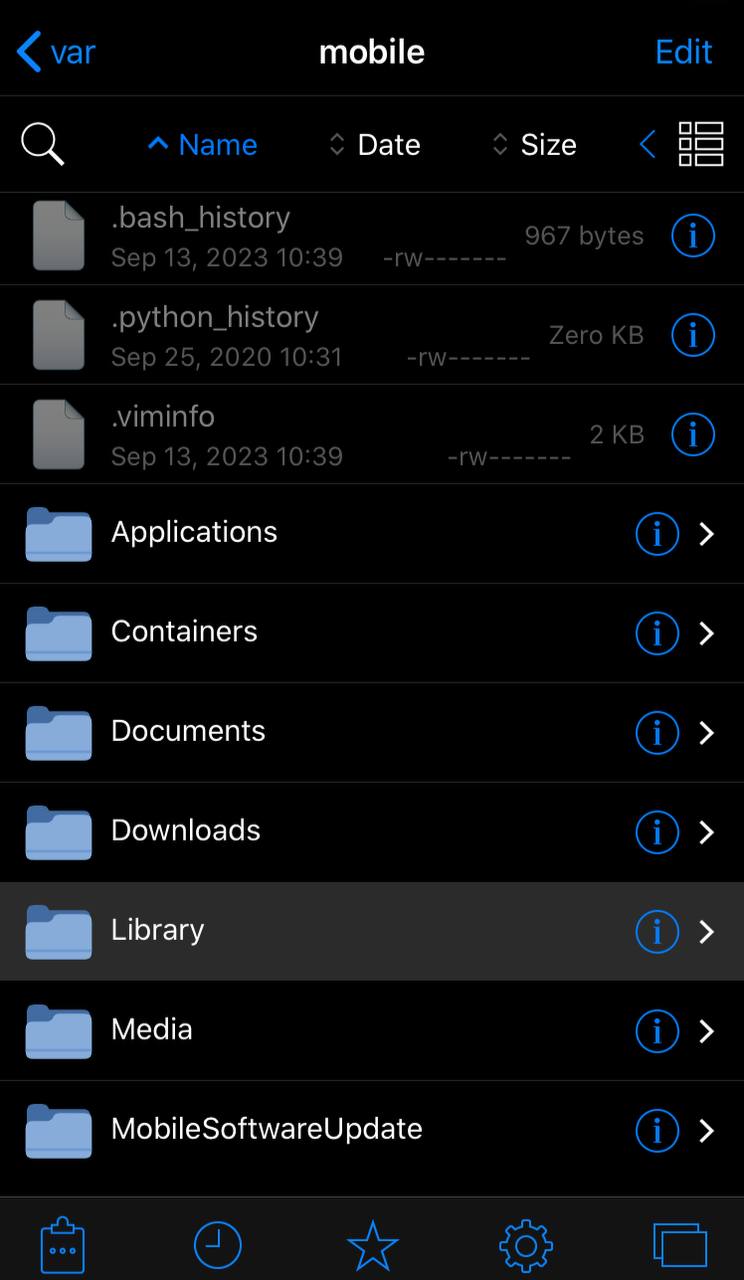Tap the Edit button
744x1280 pixels.
point(683,52)
